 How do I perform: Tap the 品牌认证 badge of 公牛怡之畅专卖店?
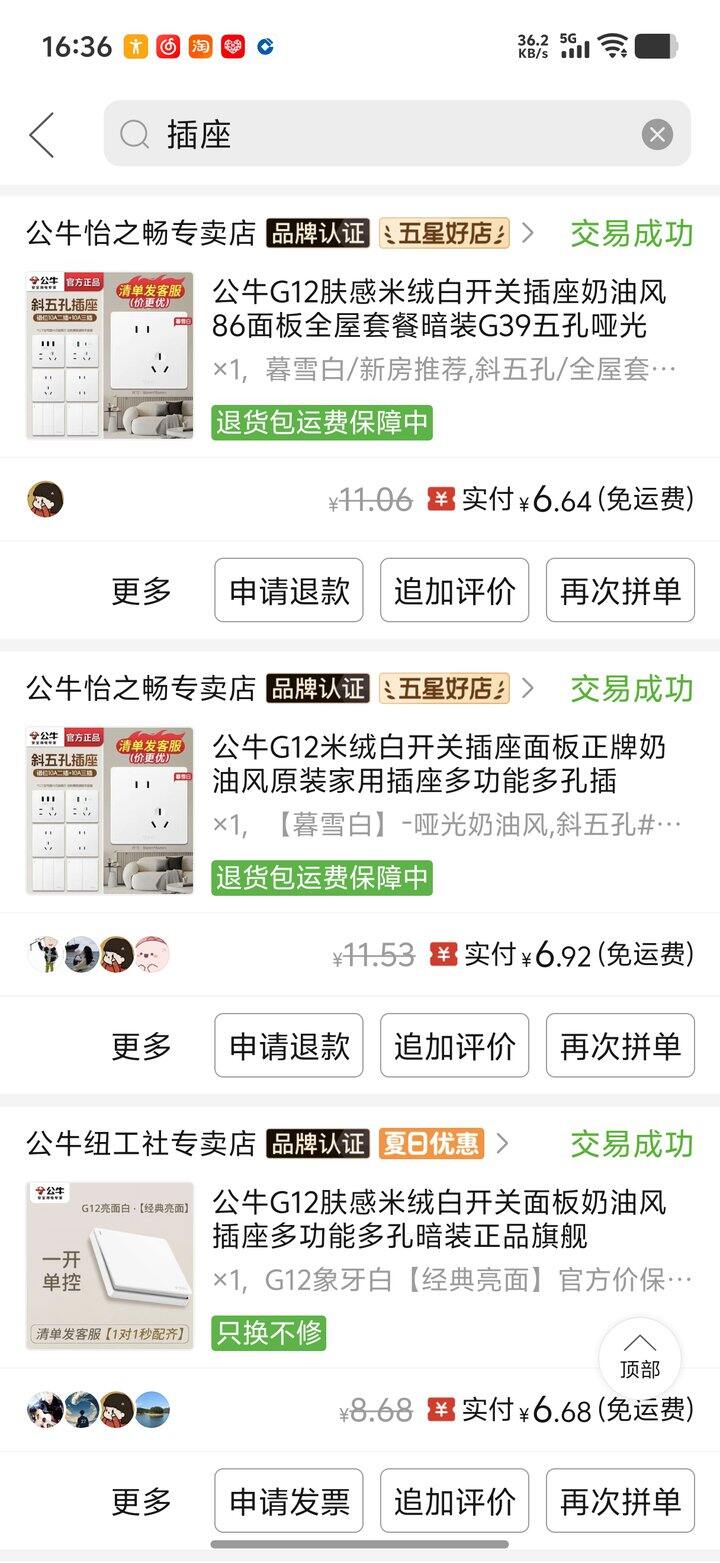tap(316, 232)
